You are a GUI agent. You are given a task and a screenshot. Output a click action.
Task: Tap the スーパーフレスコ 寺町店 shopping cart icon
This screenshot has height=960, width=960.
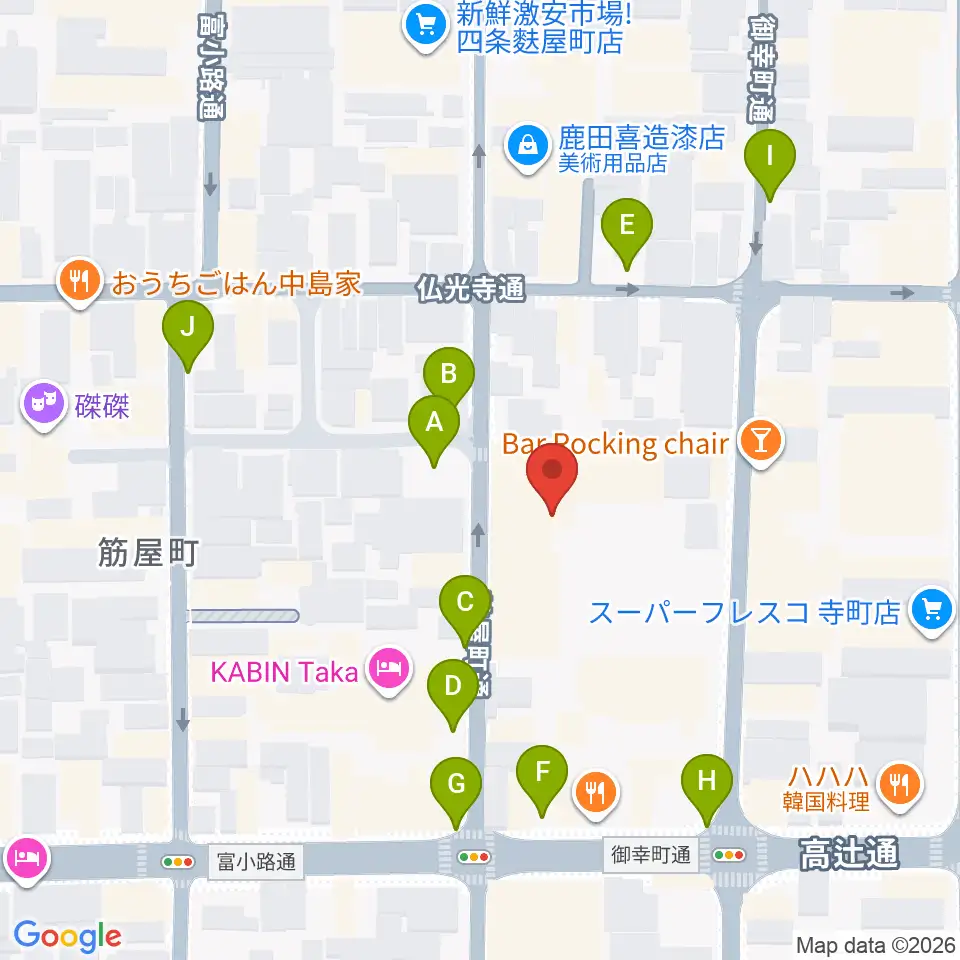pyautogui.click(x=932, y=611)
